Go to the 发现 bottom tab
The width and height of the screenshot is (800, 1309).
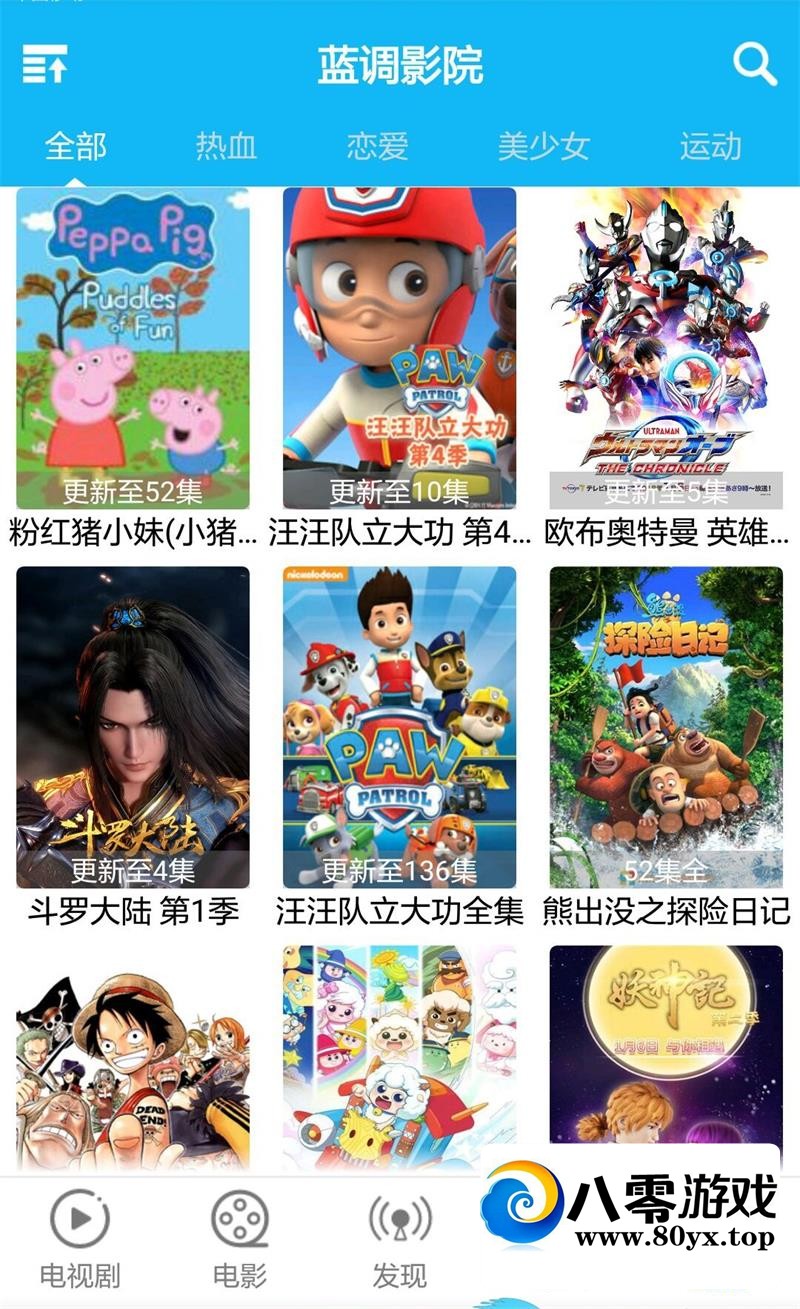pyautogui.click(x=400, y=1238)
